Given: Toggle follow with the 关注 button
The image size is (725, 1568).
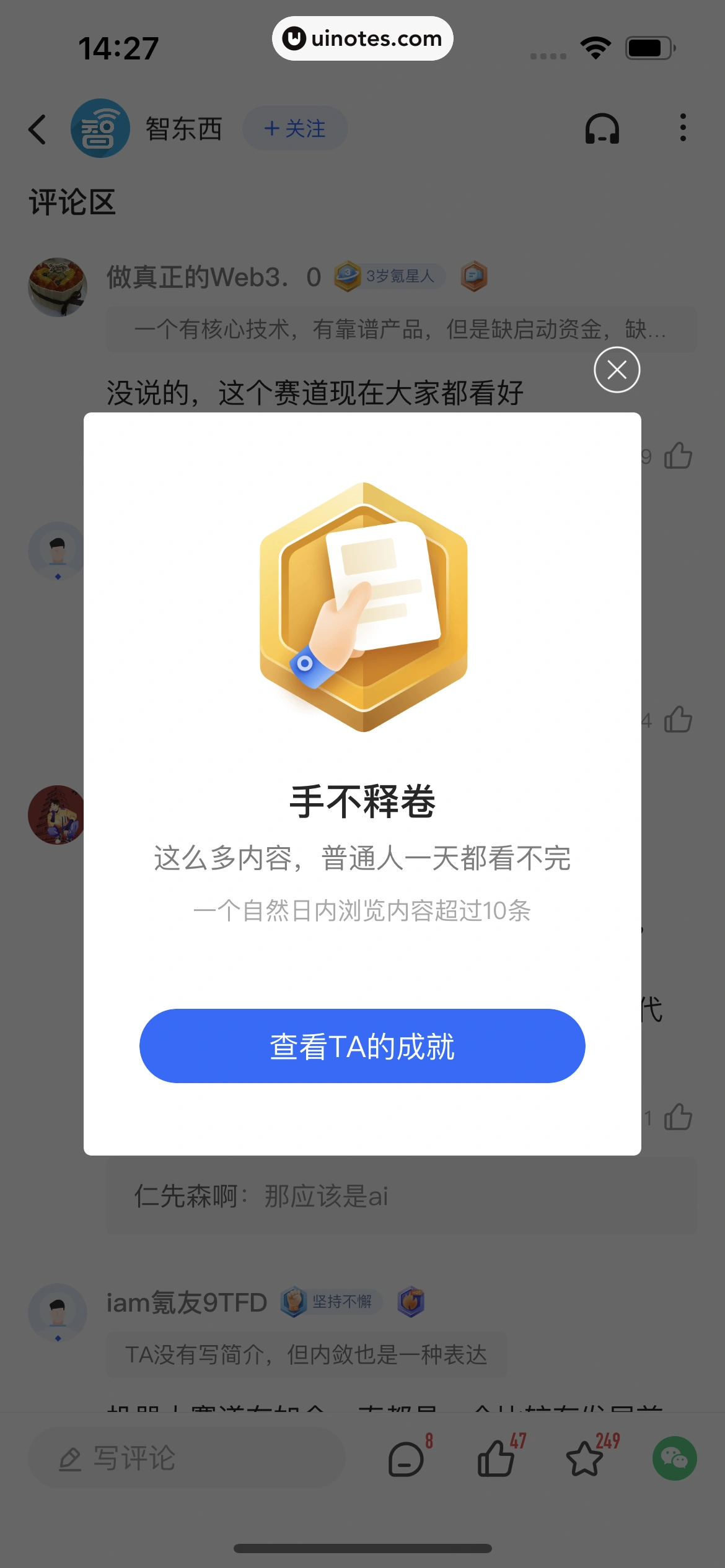Looking at the screenshot, I should click(295, 129).
